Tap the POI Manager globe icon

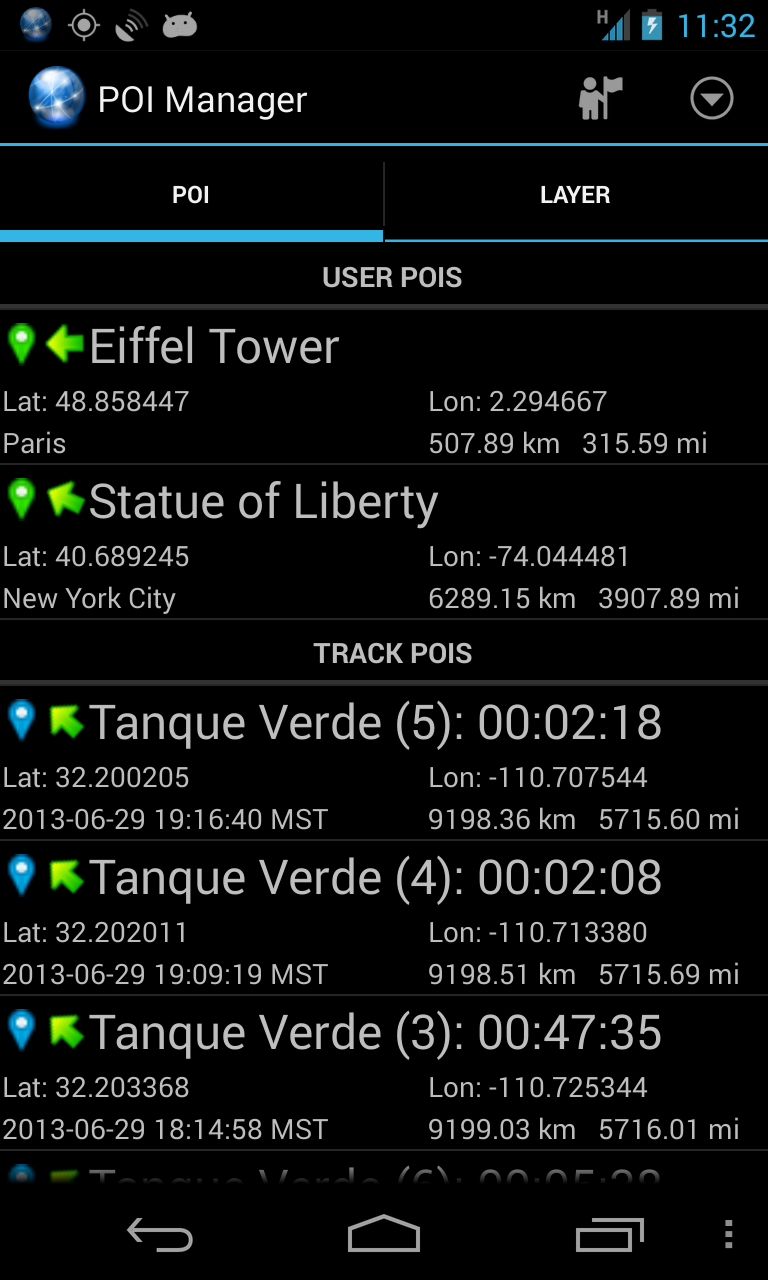(x=57, y=98)
